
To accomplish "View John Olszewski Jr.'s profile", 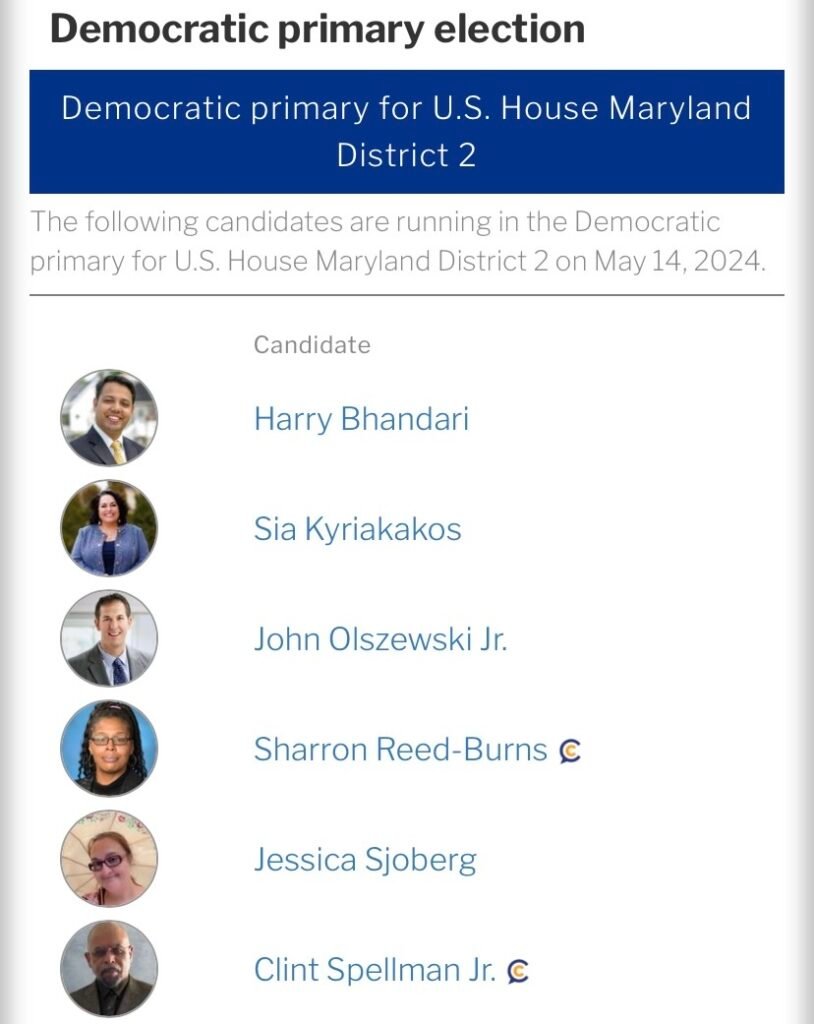I will (x=380, y=638).
